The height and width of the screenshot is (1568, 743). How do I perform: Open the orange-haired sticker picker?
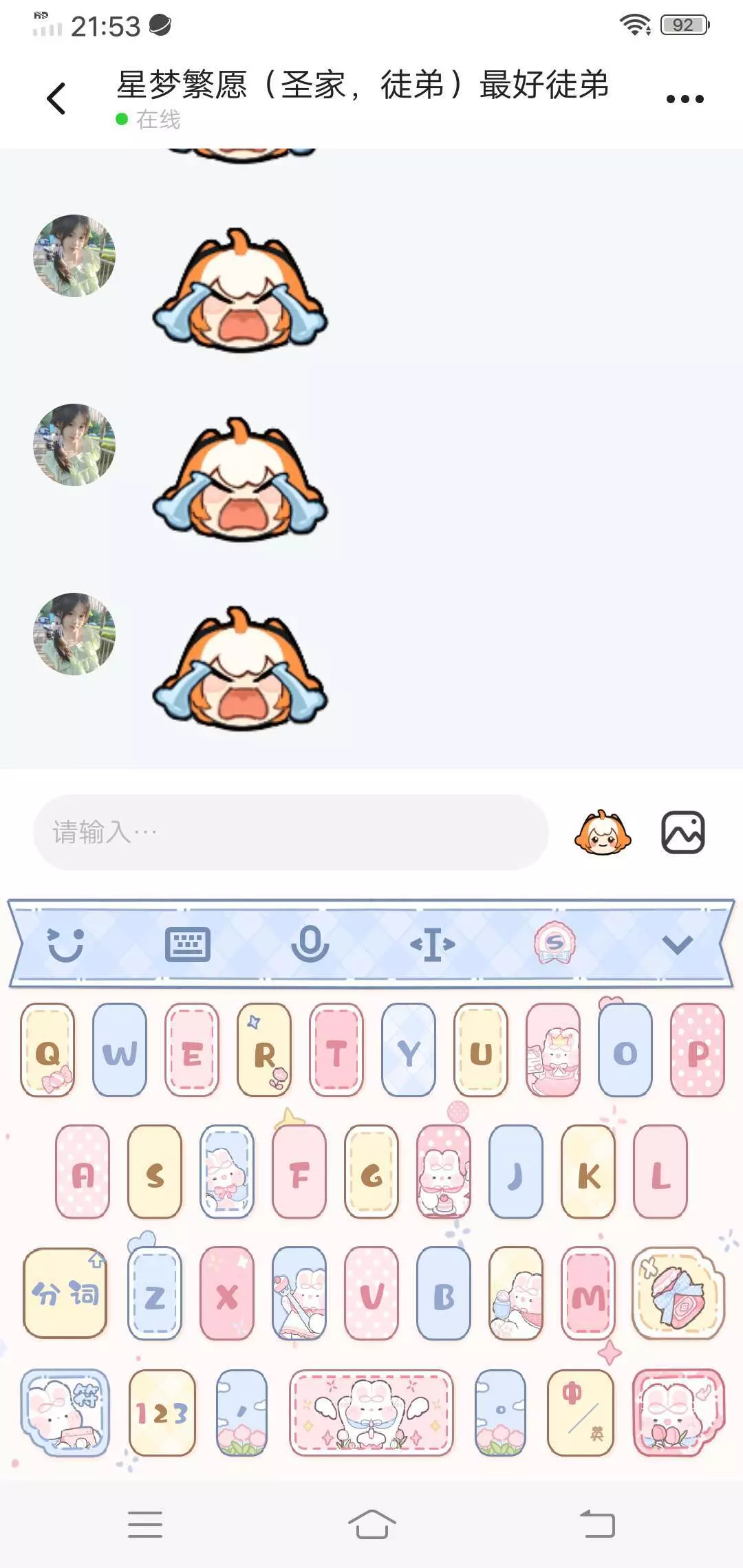[602, 833]
